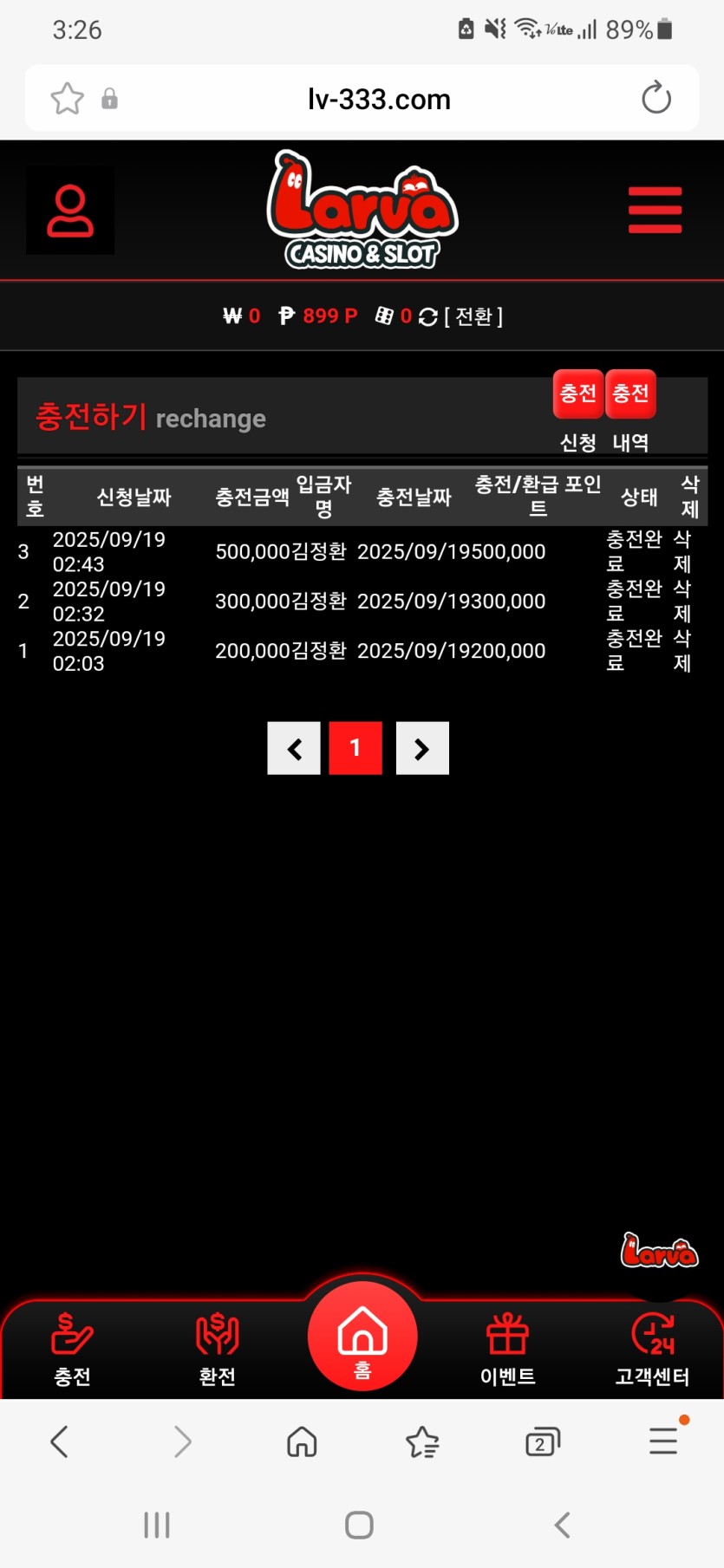Go to the previous page of results
This screenshot has height=1568, width=724.
click(294, 748)
